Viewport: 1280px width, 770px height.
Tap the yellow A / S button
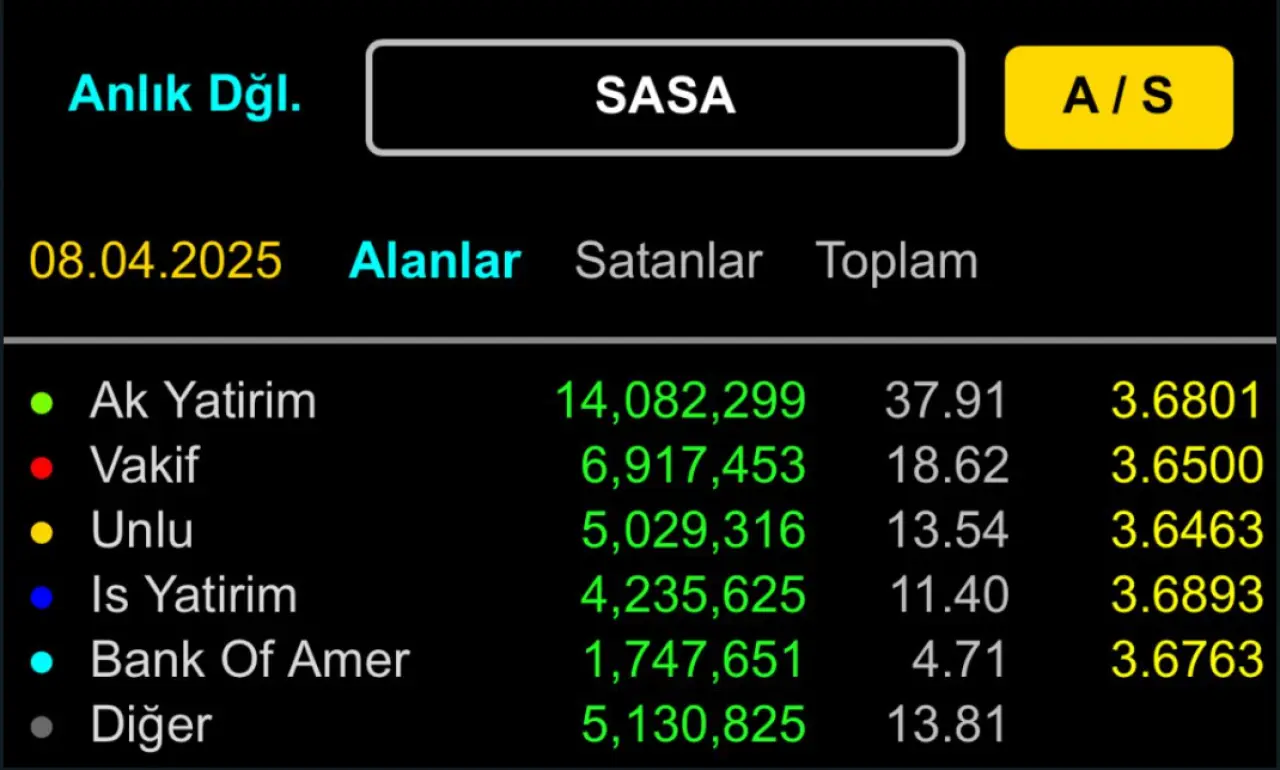coord(1118,97)
